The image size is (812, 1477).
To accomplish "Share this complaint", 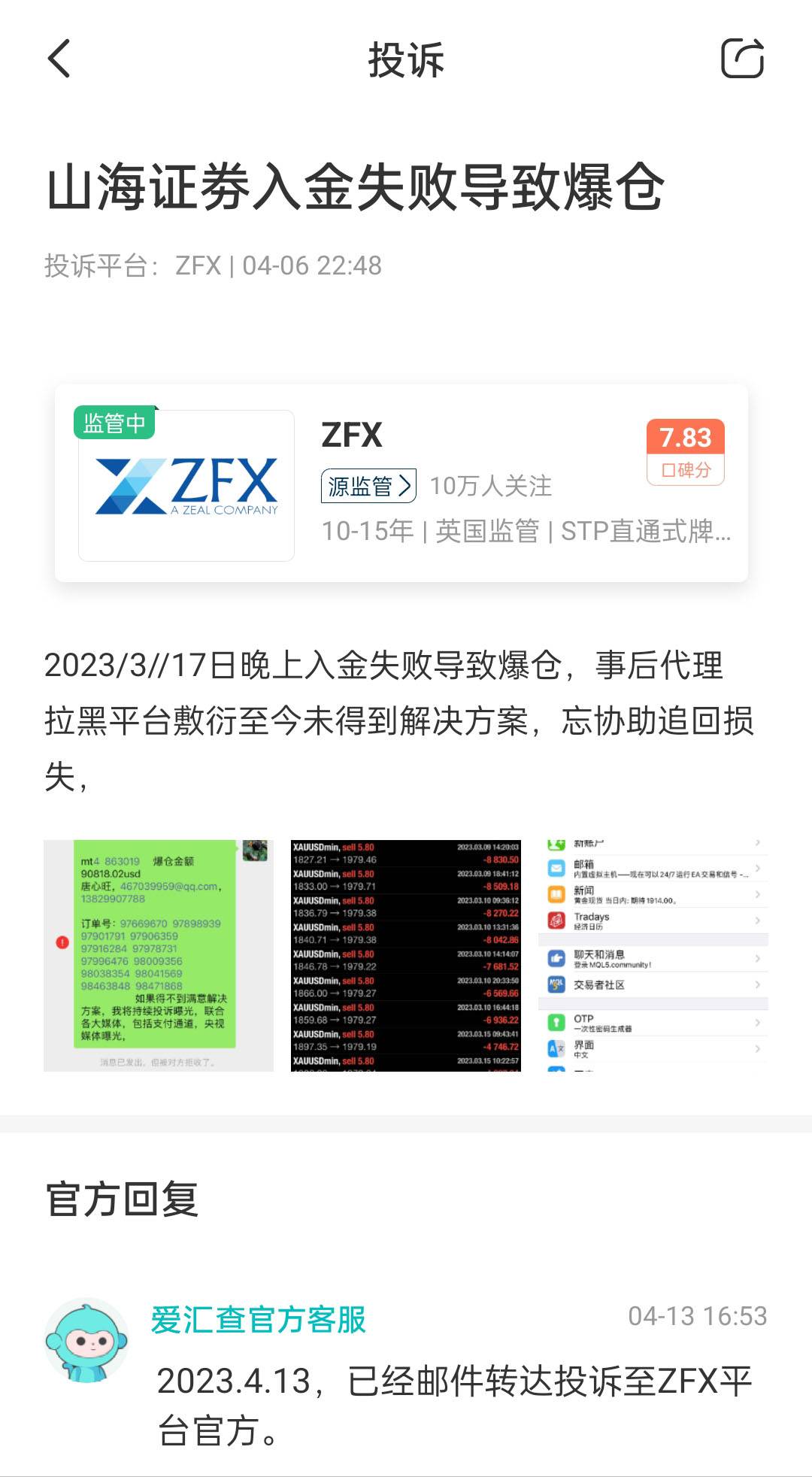I will tap(742, 59).
